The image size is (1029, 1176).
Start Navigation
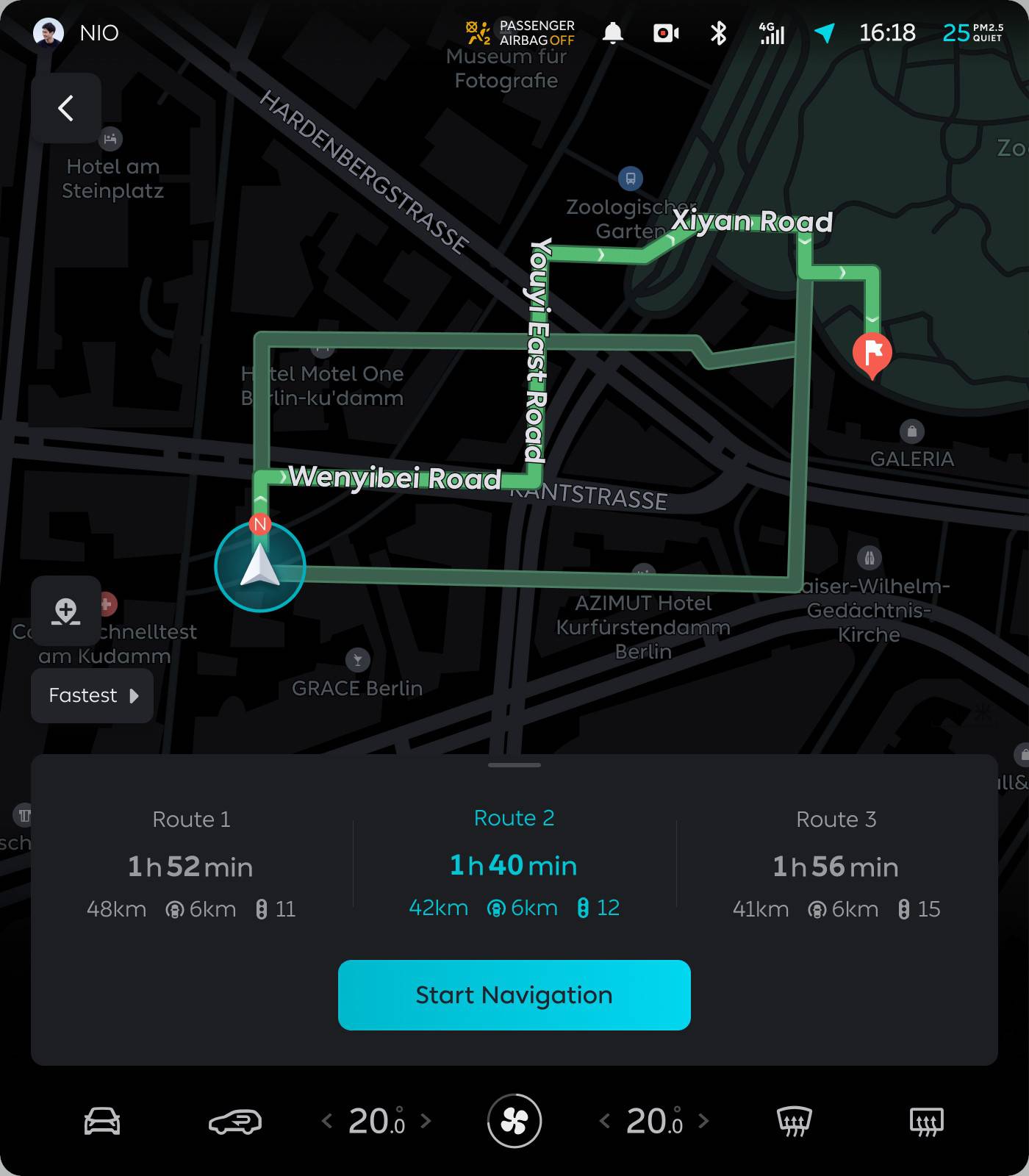tap(514, 994)
